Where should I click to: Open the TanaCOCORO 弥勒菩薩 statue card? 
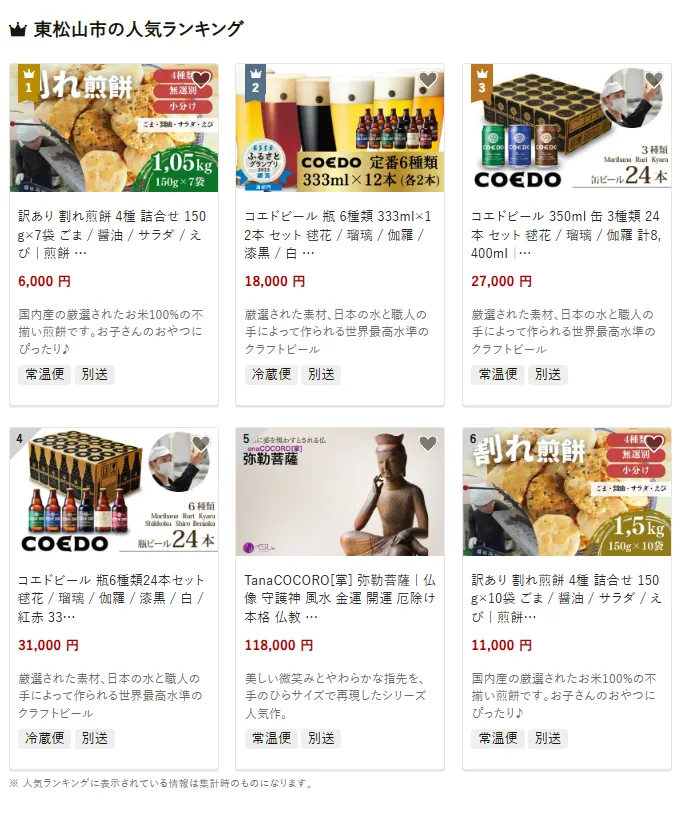340,597
